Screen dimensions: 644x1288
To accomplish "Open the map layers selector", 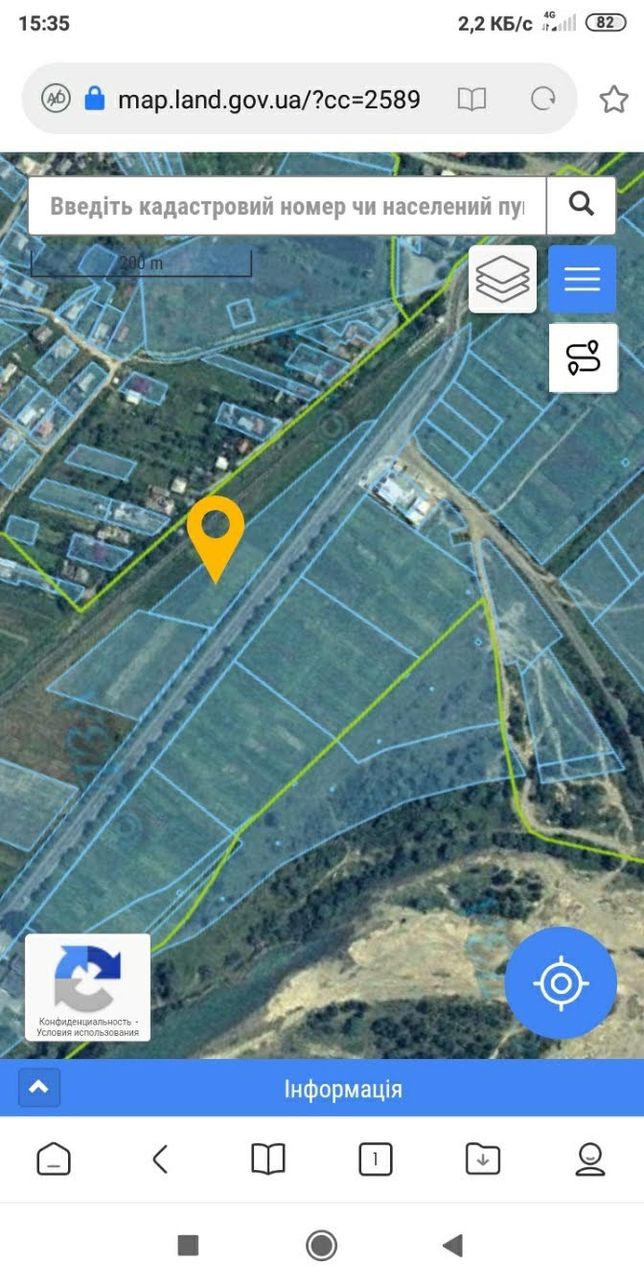I will coord(503,279).
